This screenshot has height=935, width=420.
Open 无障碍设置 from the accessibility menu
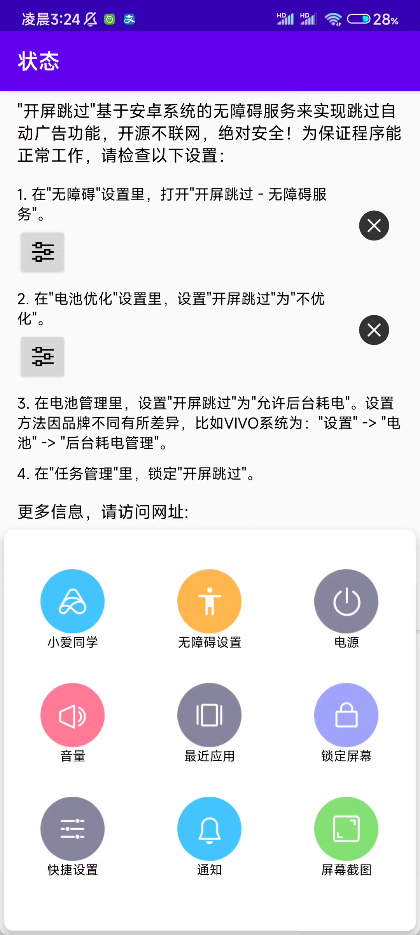click(x=209, y=608)
